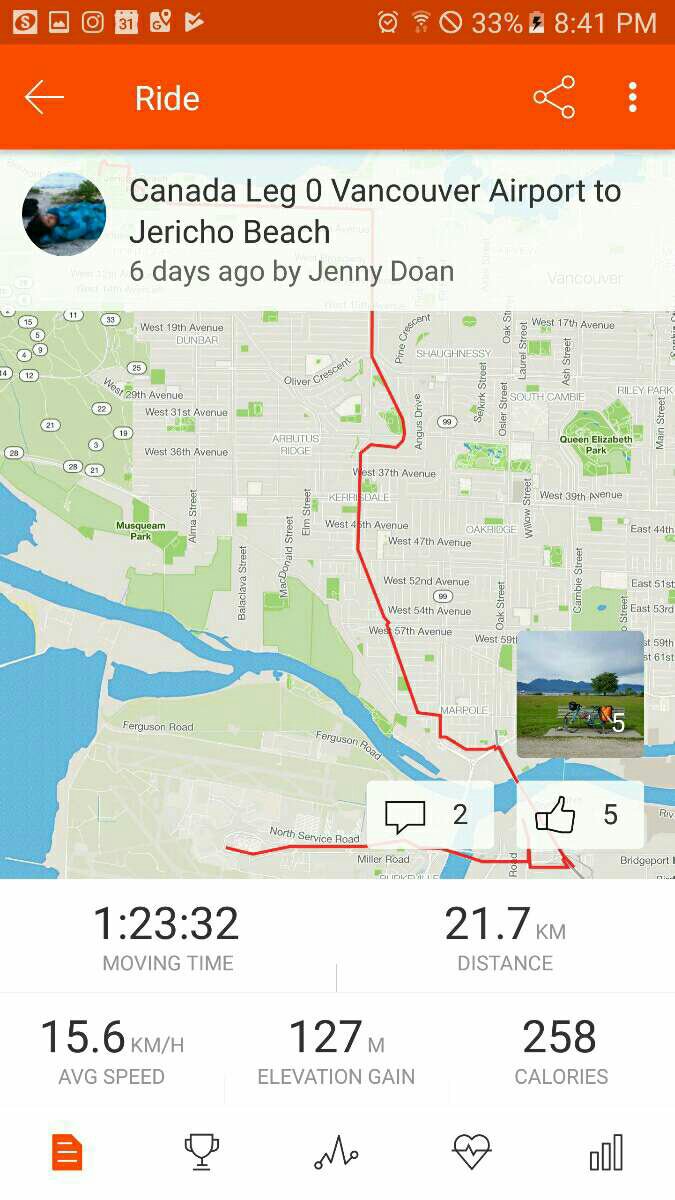Image resolution: width=675 pixels, height=1200 pixels.
Task: Switch to the overview document tab
Action: pos(66,1153)
